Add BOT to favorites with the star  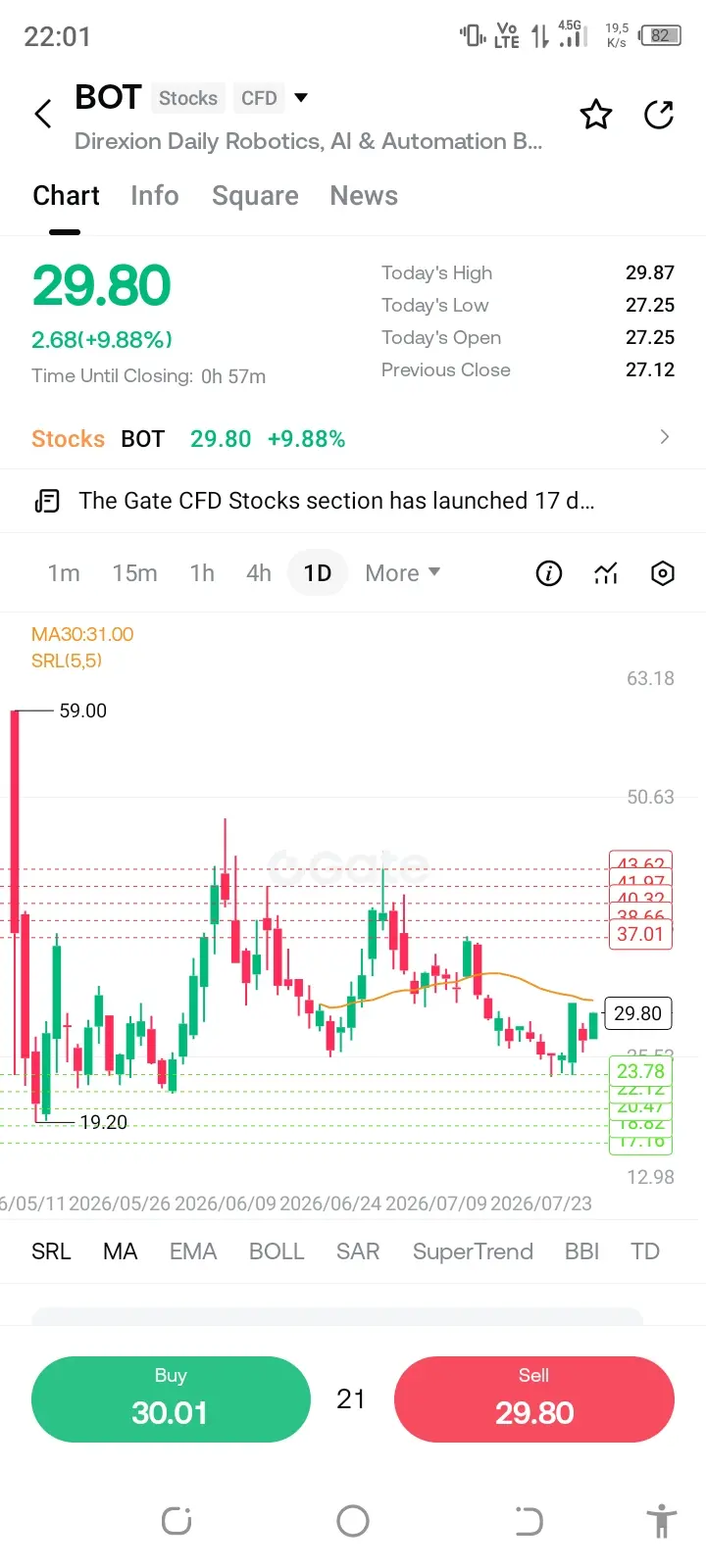point(596,115)
